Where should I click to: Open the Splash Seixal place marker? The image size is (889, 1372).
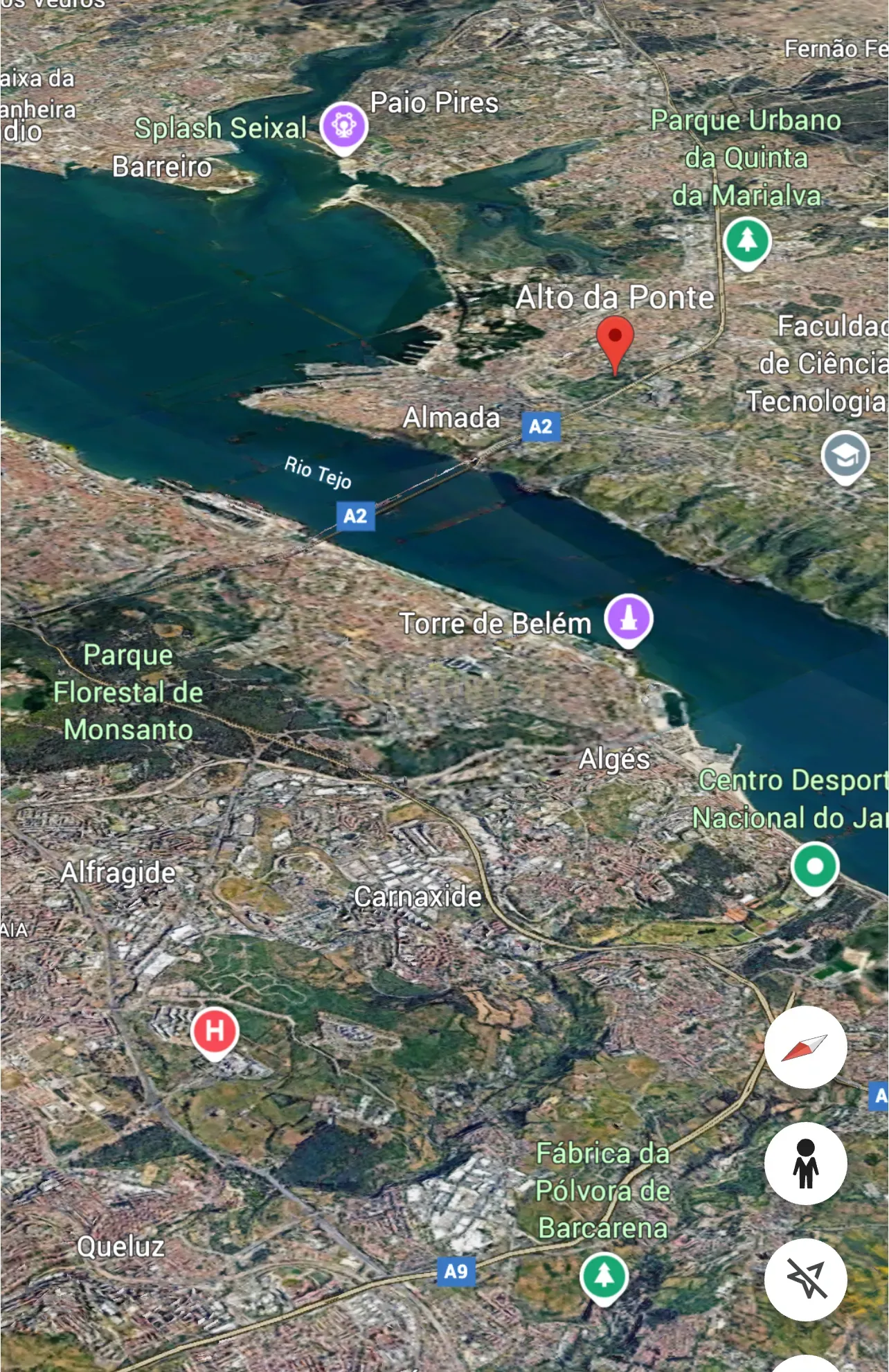point(343,126)
